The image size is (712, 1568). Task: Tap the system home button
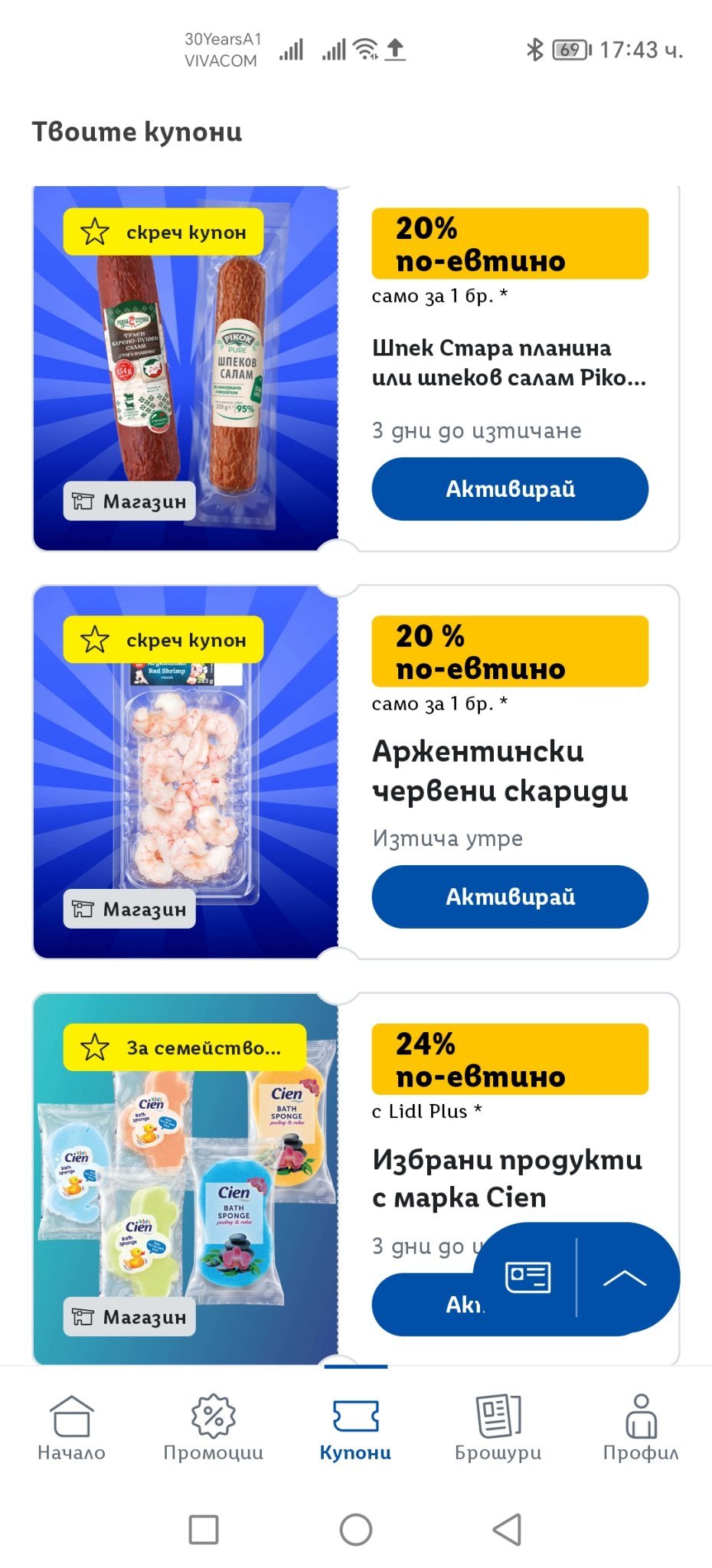point(356,1530)
